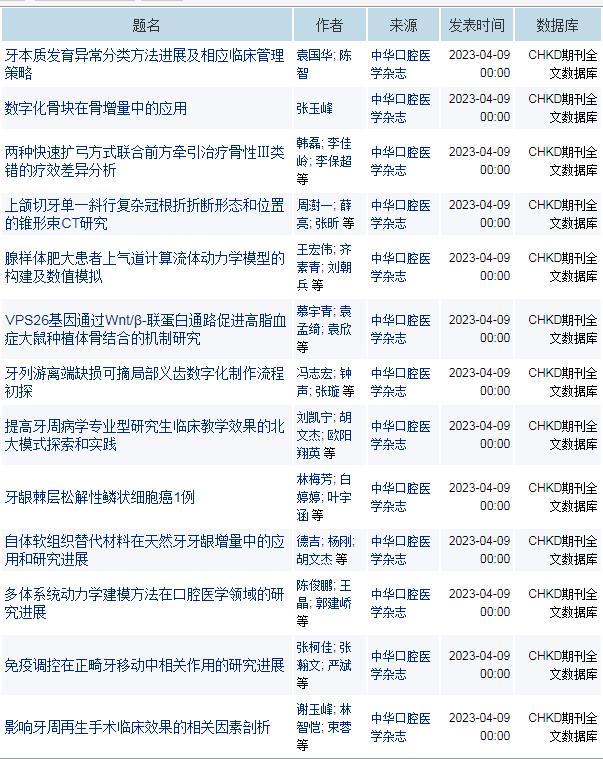Open the article 数字化骨块在骨增量中的应用

96,108
